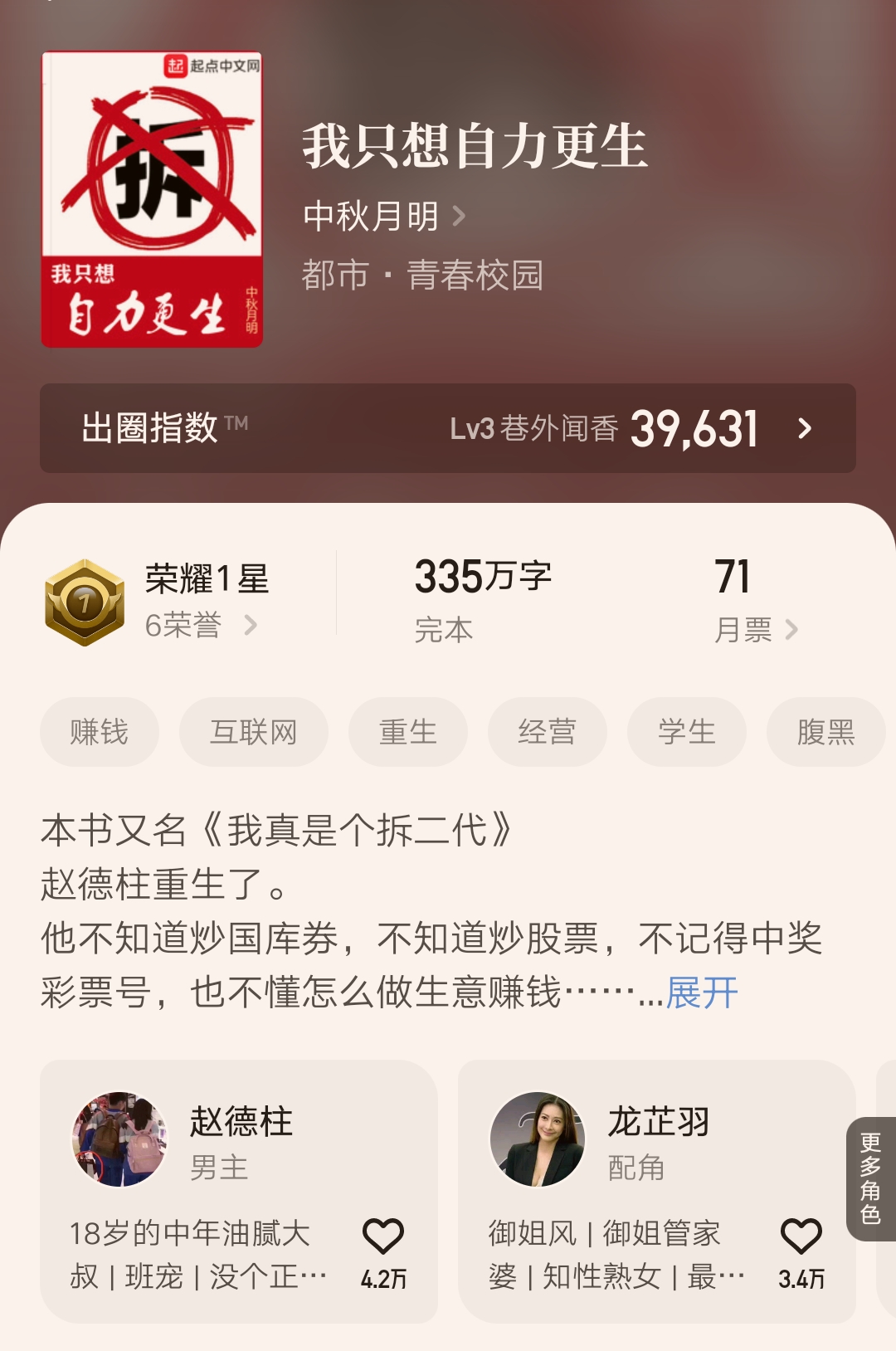Open the 都市 · 青春校园 category
Image resolution: width=896 pixels, height=1351 pixels.
[x=422, y=276]
